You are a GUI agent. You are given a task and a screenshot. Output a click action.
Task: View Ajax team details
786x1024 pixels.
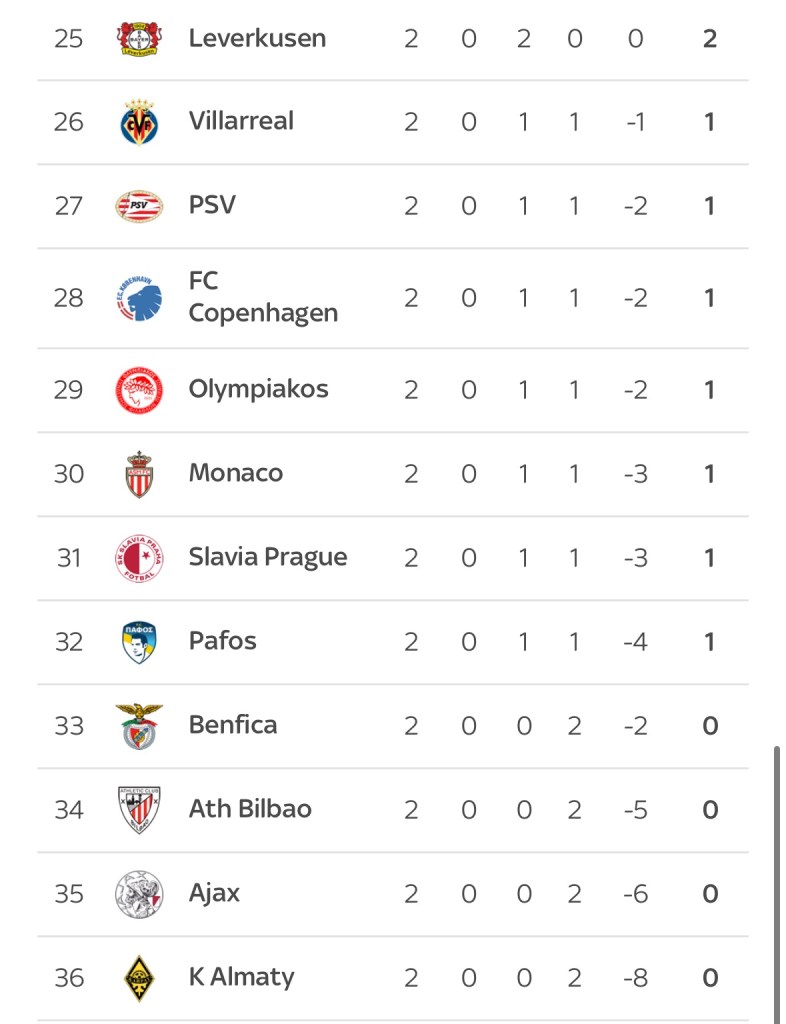214,893
